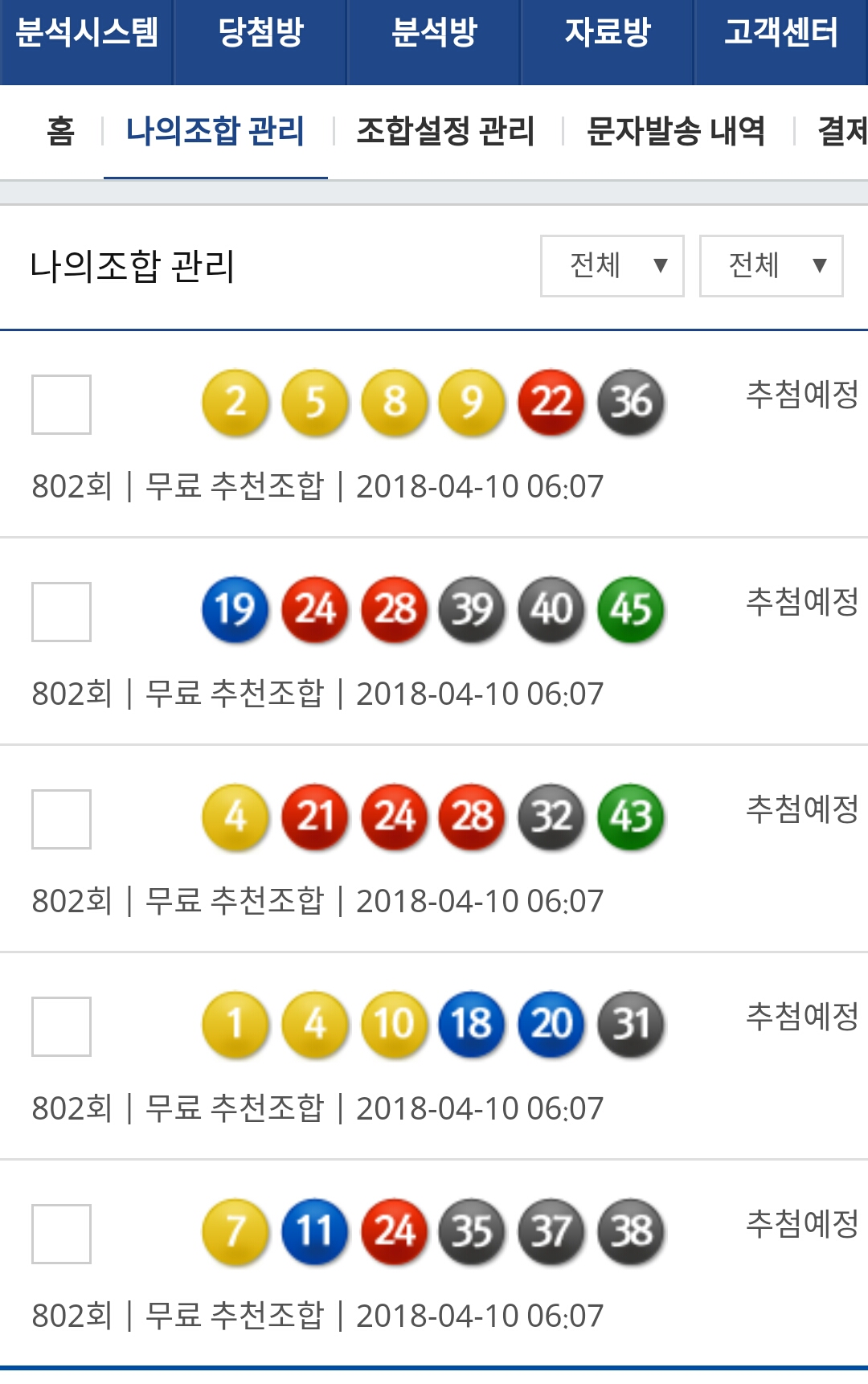
Task: Check the combination 7 11 24 35 37 38
Action: (61, 1234)
